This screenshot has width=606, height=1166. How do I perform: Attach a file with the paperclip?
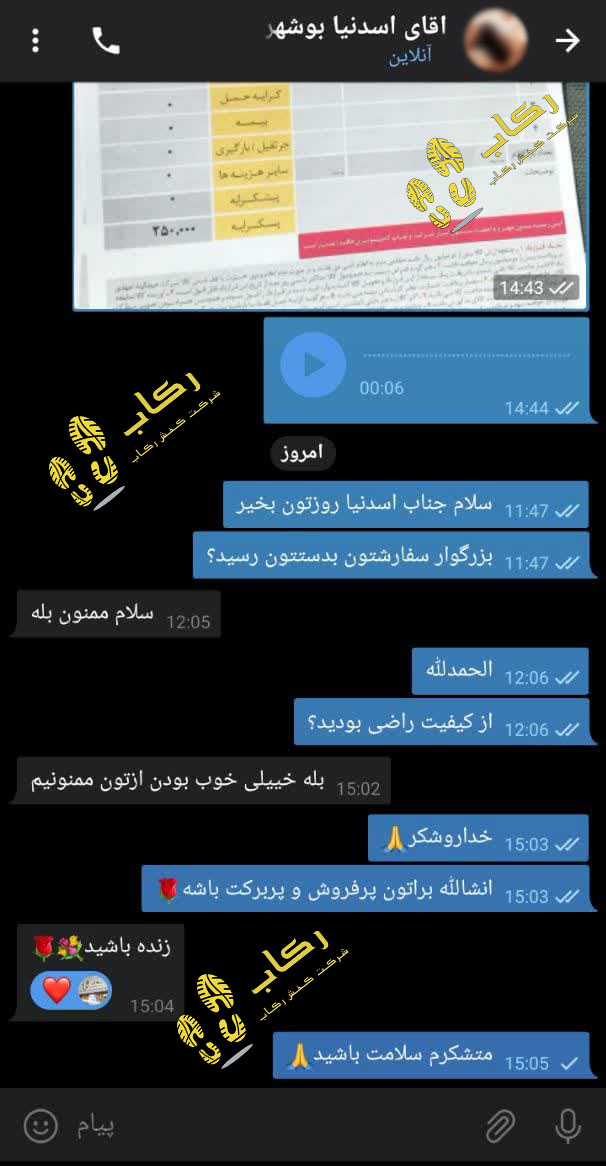(x=500, y=1126)
